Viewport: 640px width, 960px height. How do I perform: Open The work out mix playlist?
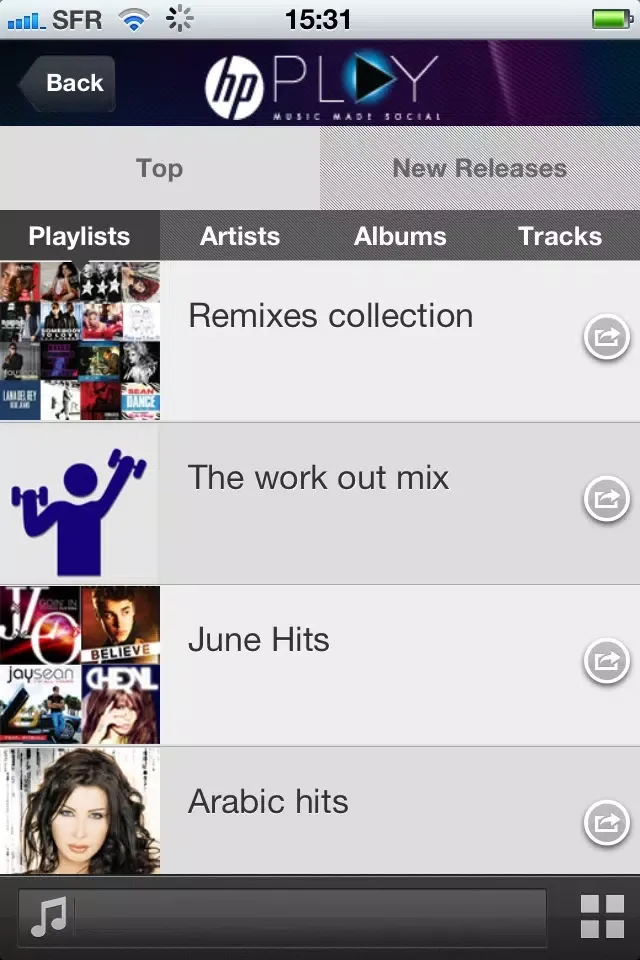tap(318, 478)
